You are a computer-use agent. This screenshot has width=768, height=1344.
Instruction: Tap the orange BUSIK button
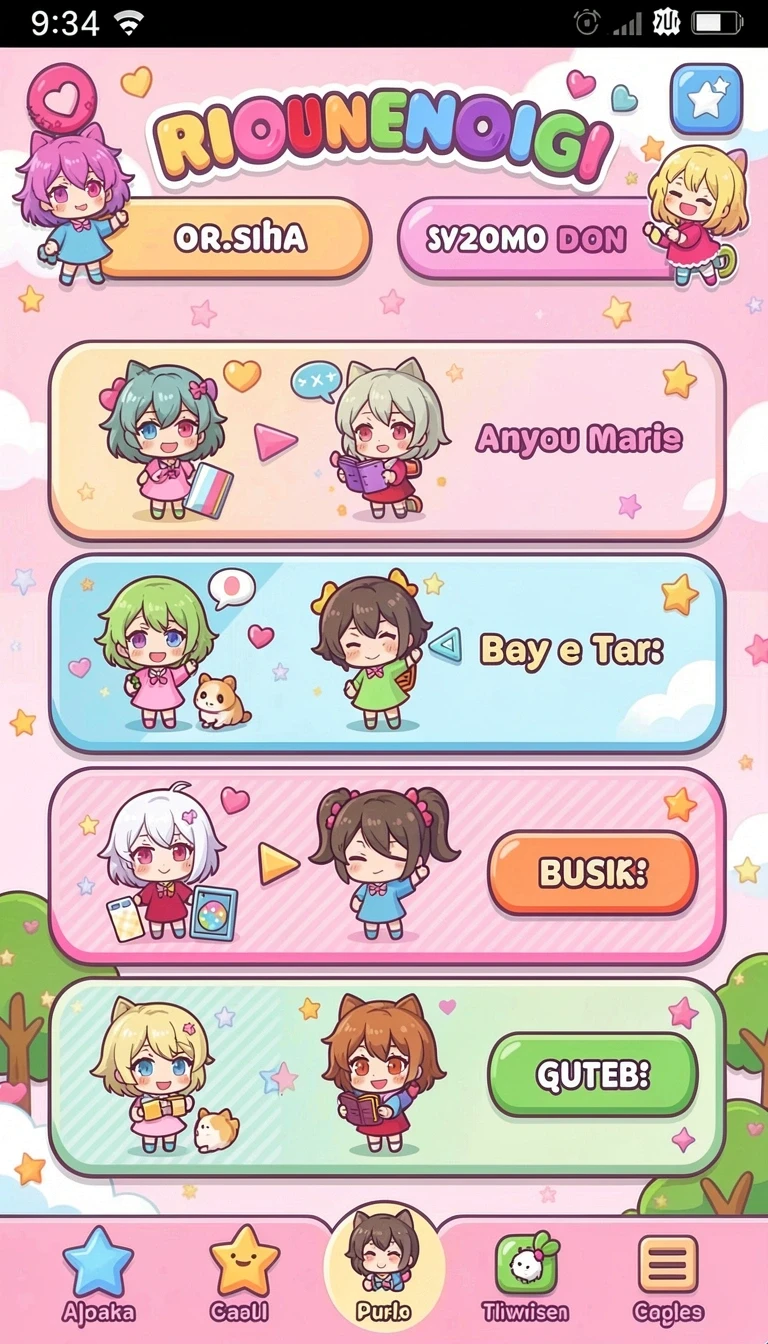[592, 873]
